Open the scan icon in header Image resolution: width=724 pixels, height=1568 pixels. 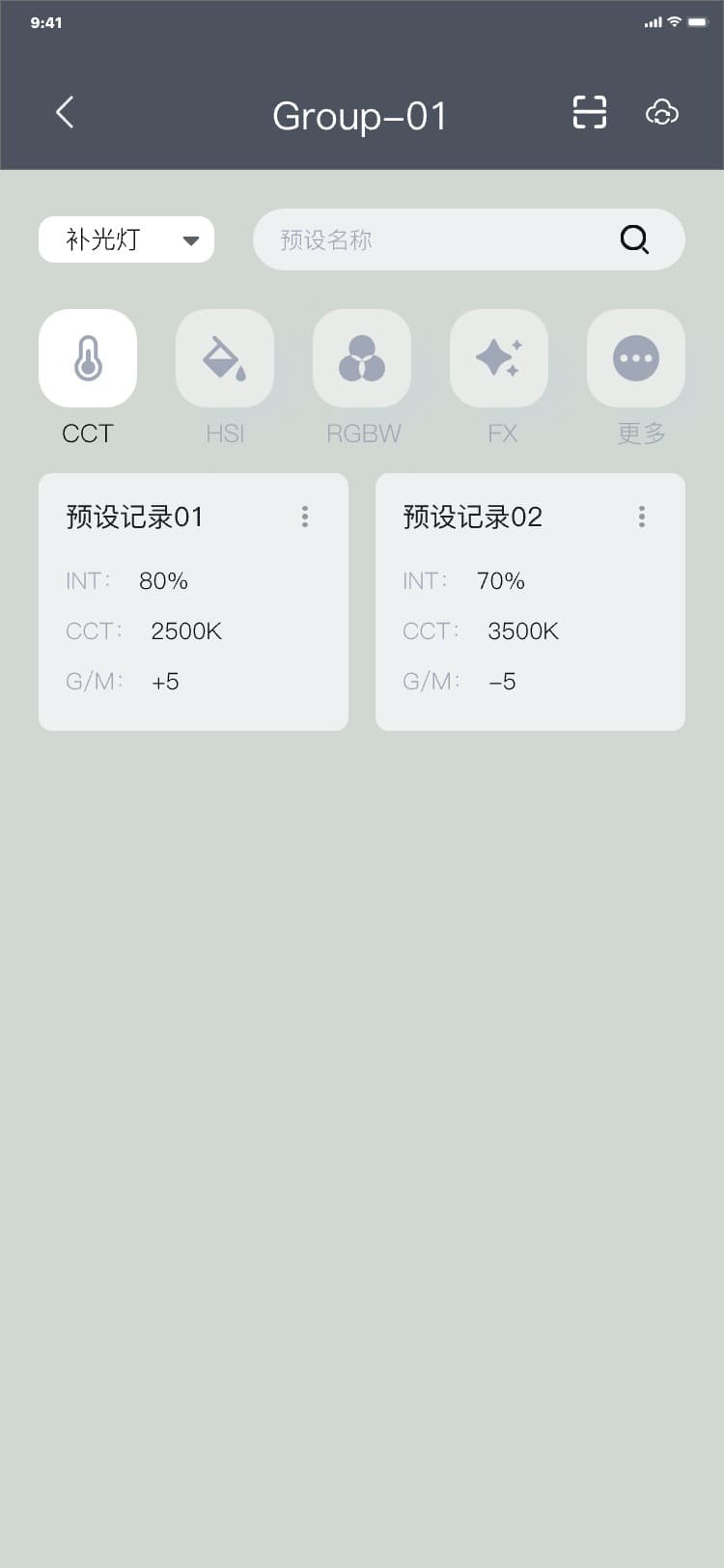[589, 113]
